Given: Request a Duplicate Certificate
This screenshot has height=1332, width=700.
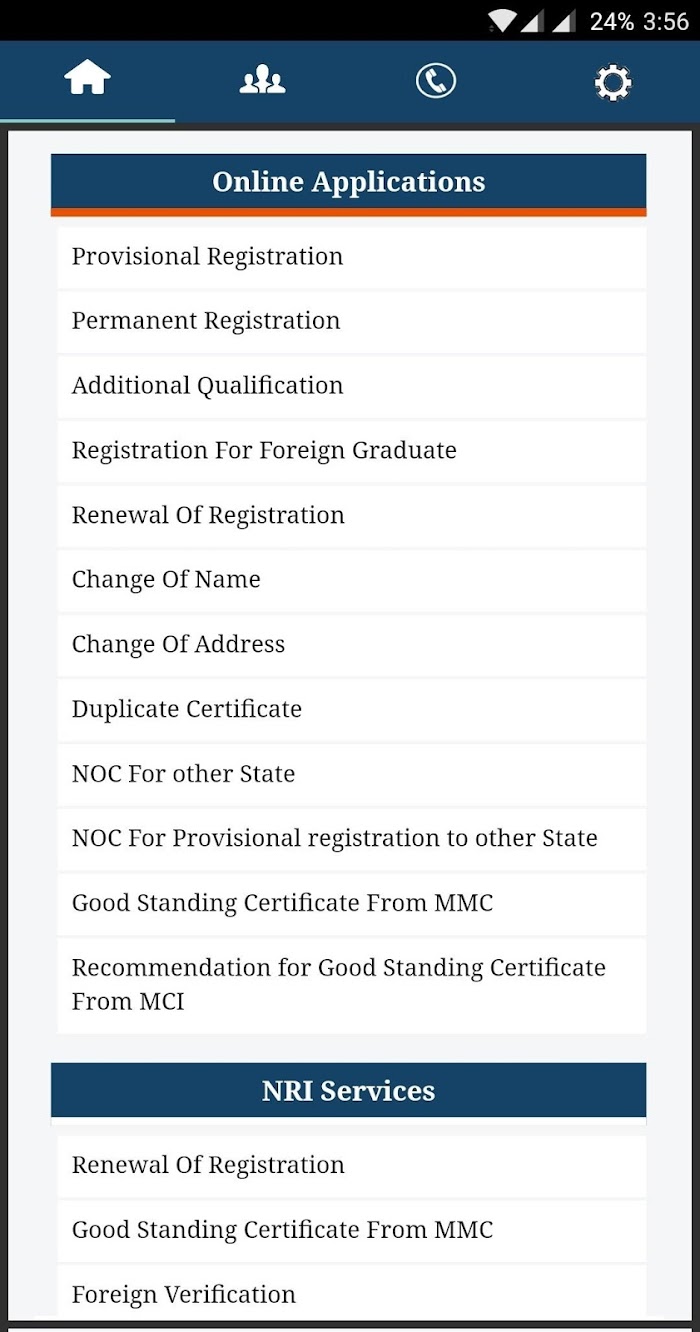Looking at the screenshot, I should pyautogui.click(x=351, y=710).
